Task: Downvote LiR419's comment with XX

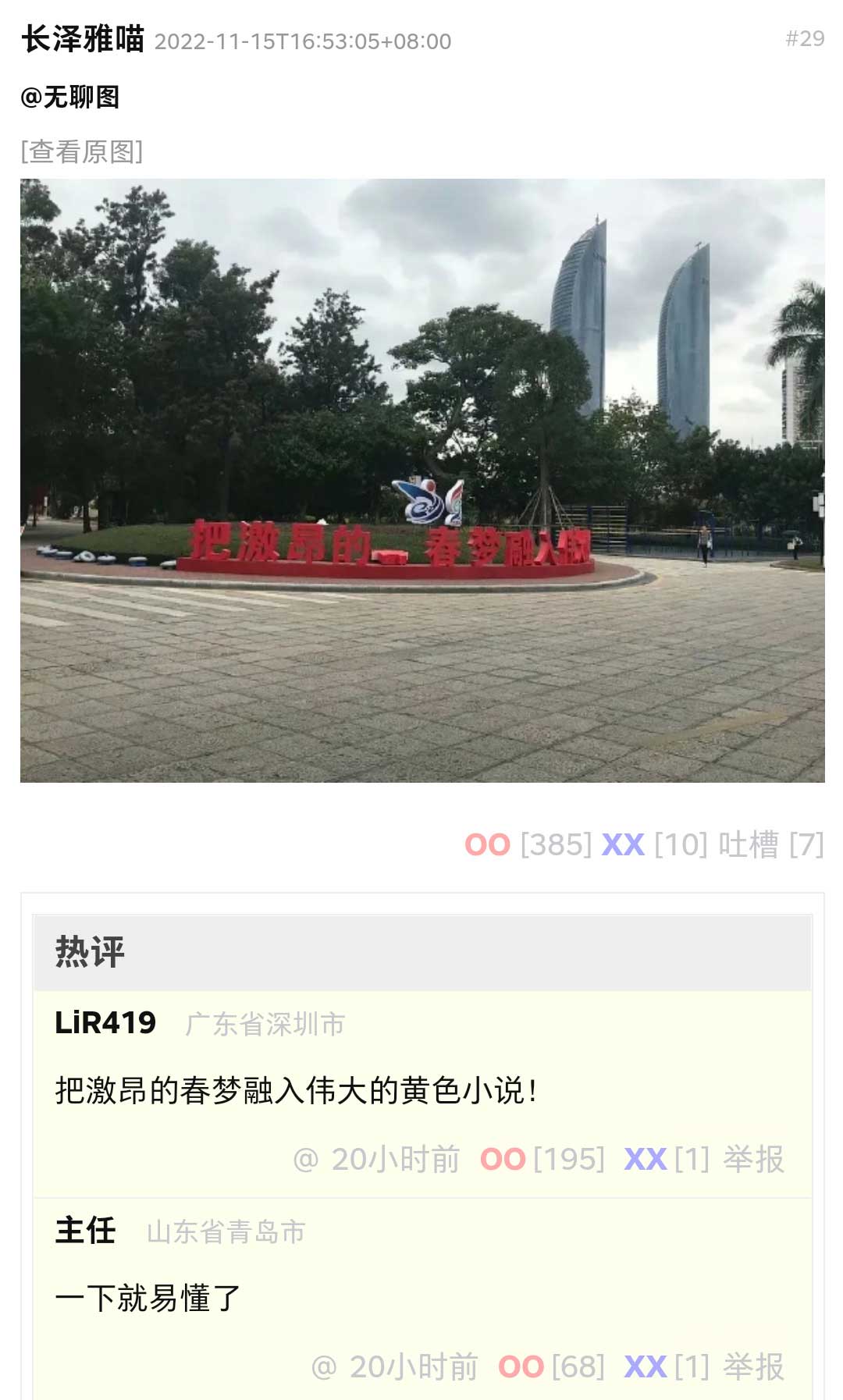Action: pos(645,1160)
